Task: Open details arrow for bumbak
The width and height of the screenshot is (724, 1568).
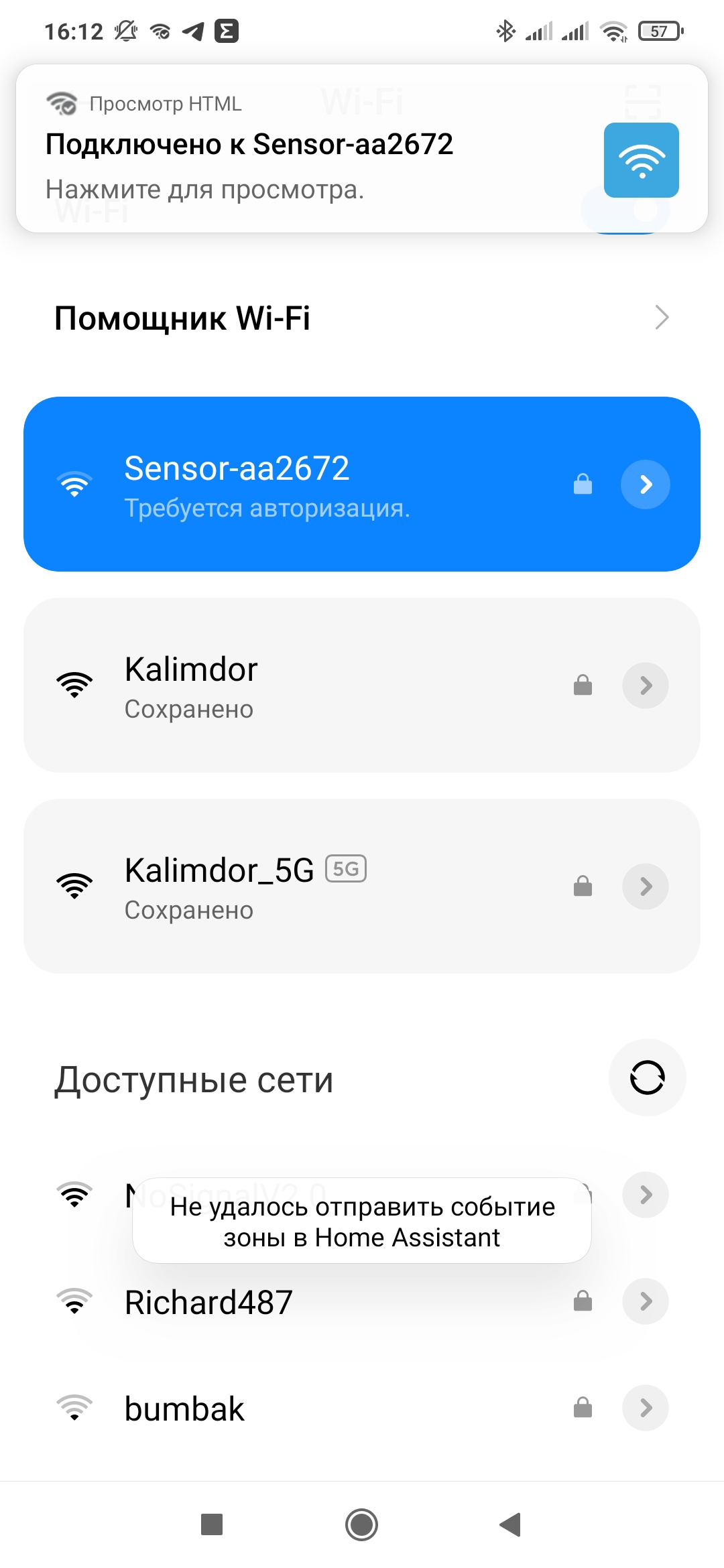Action: click(645, 1408)
